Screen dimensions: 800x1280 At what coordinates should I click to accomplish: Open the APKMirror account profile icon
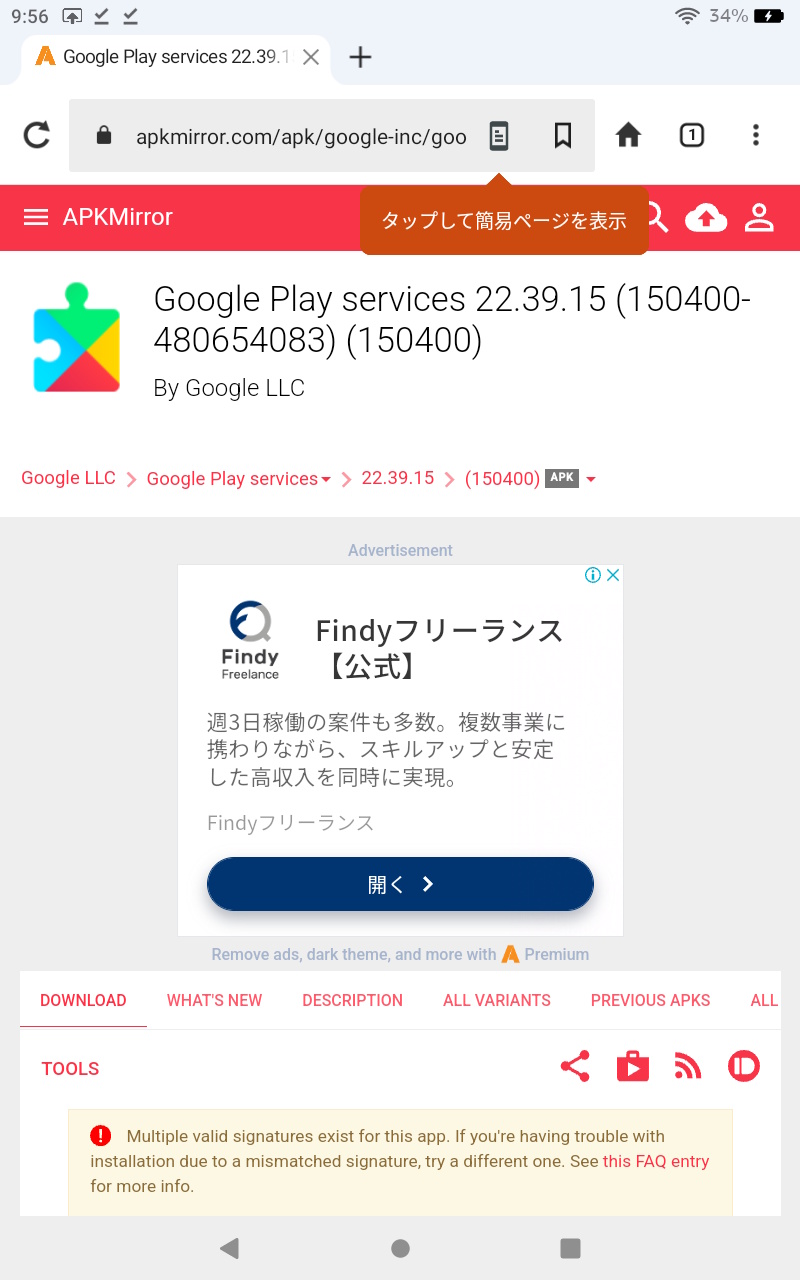tap(759, 217)
